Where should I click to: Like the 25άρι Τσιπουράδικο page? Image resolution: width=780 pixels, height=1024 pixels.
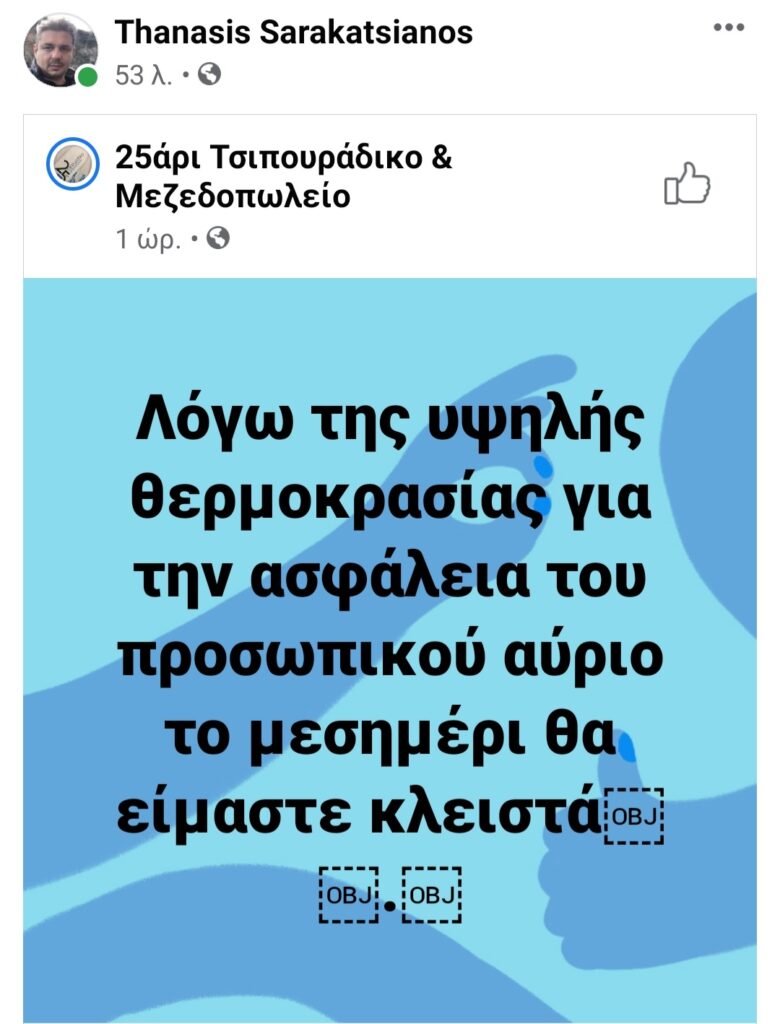click(687, 184)
